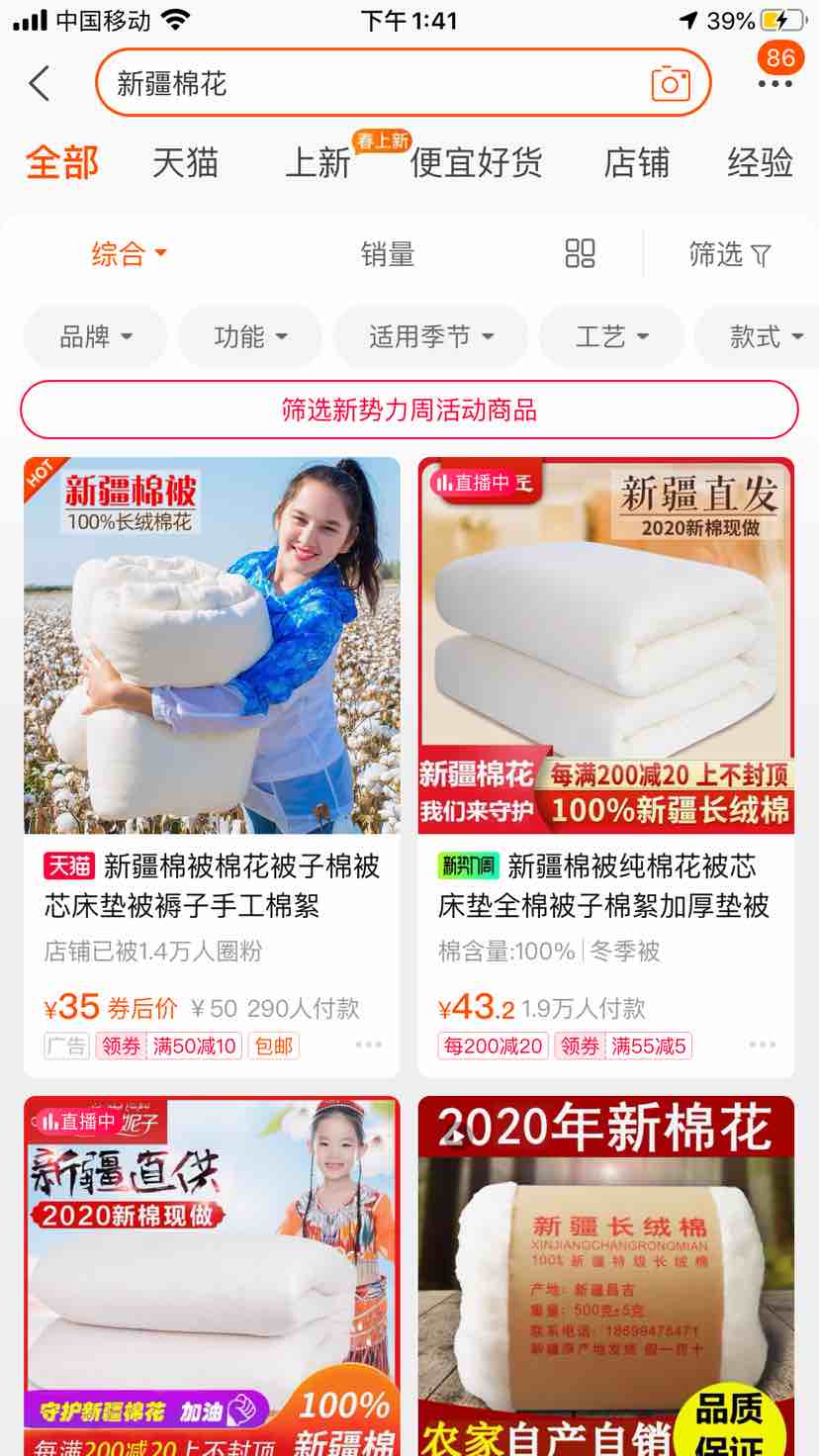Image resolution: width=819 pixels, height=1456 pixels.
Task: Open the three-dot more menu
Action: [x=774, y=84]
